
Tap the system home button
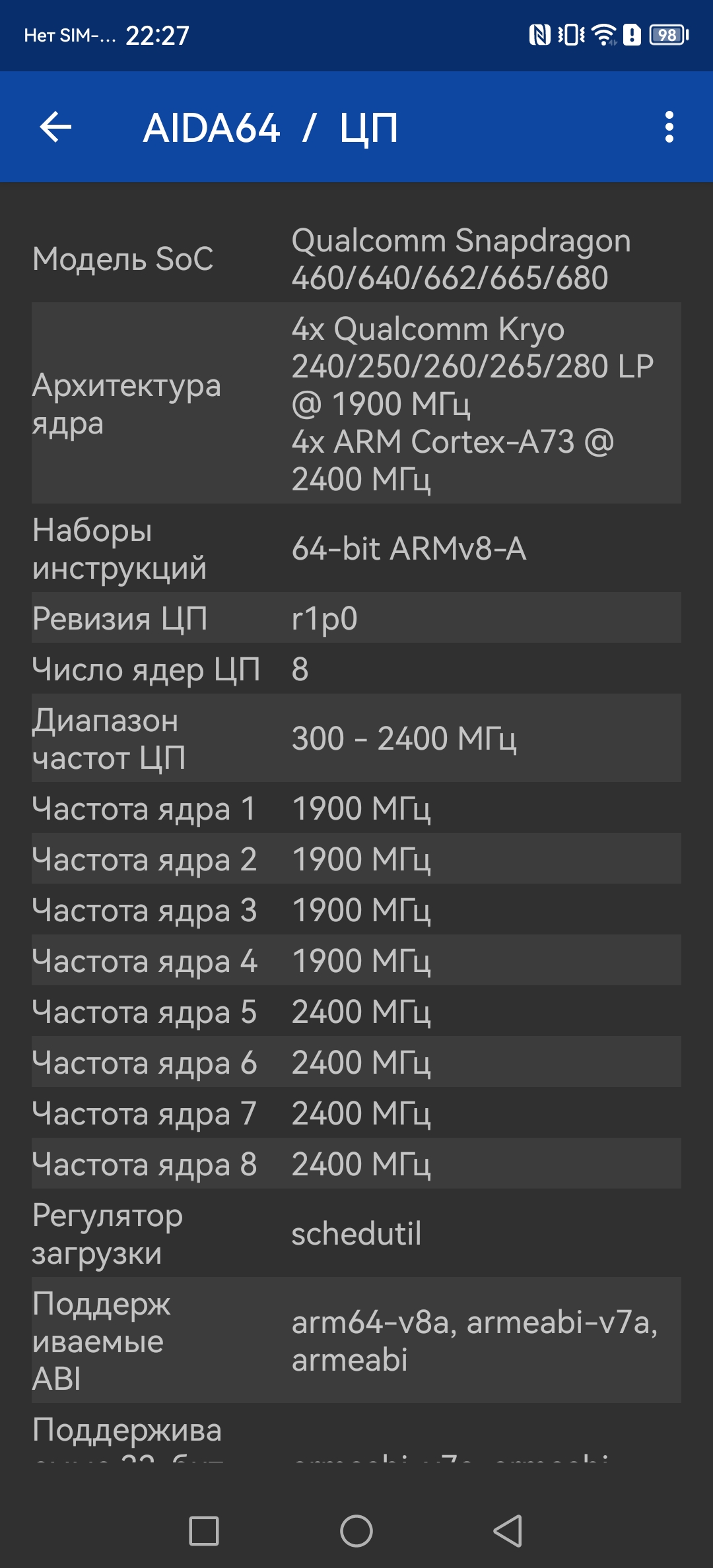[x=356, y=1531]
